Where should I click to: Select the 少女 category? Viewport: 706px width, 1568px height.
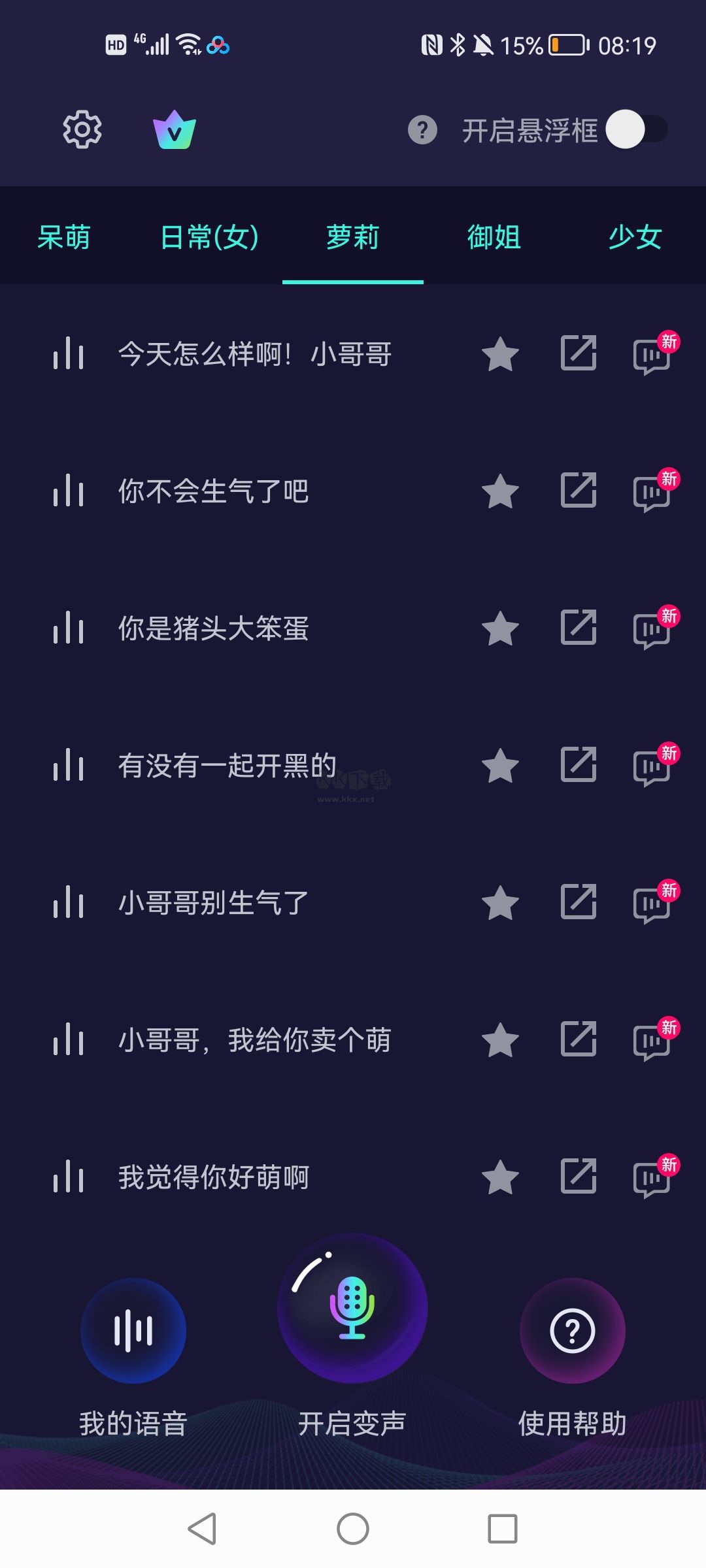635,238
